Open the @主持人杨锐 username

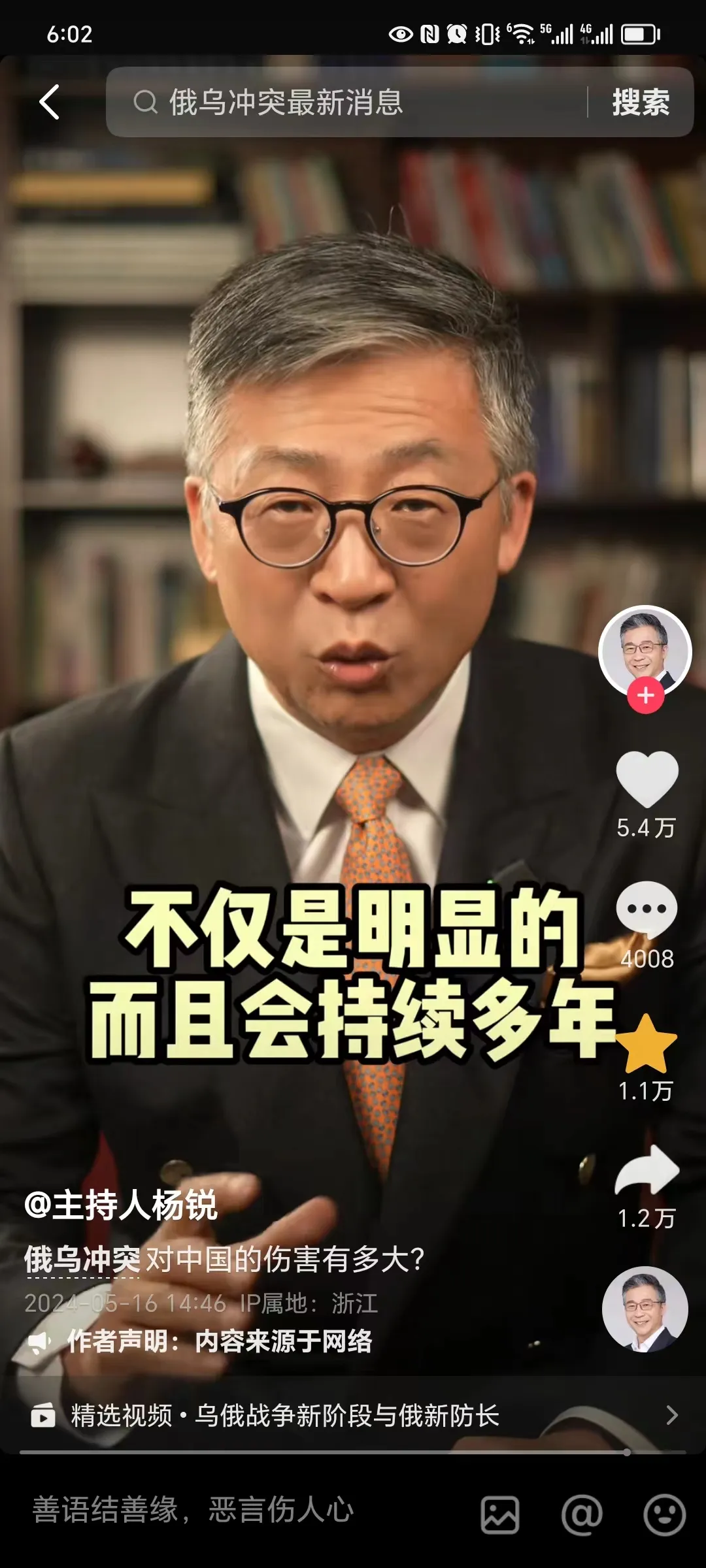coord(122,1205)
